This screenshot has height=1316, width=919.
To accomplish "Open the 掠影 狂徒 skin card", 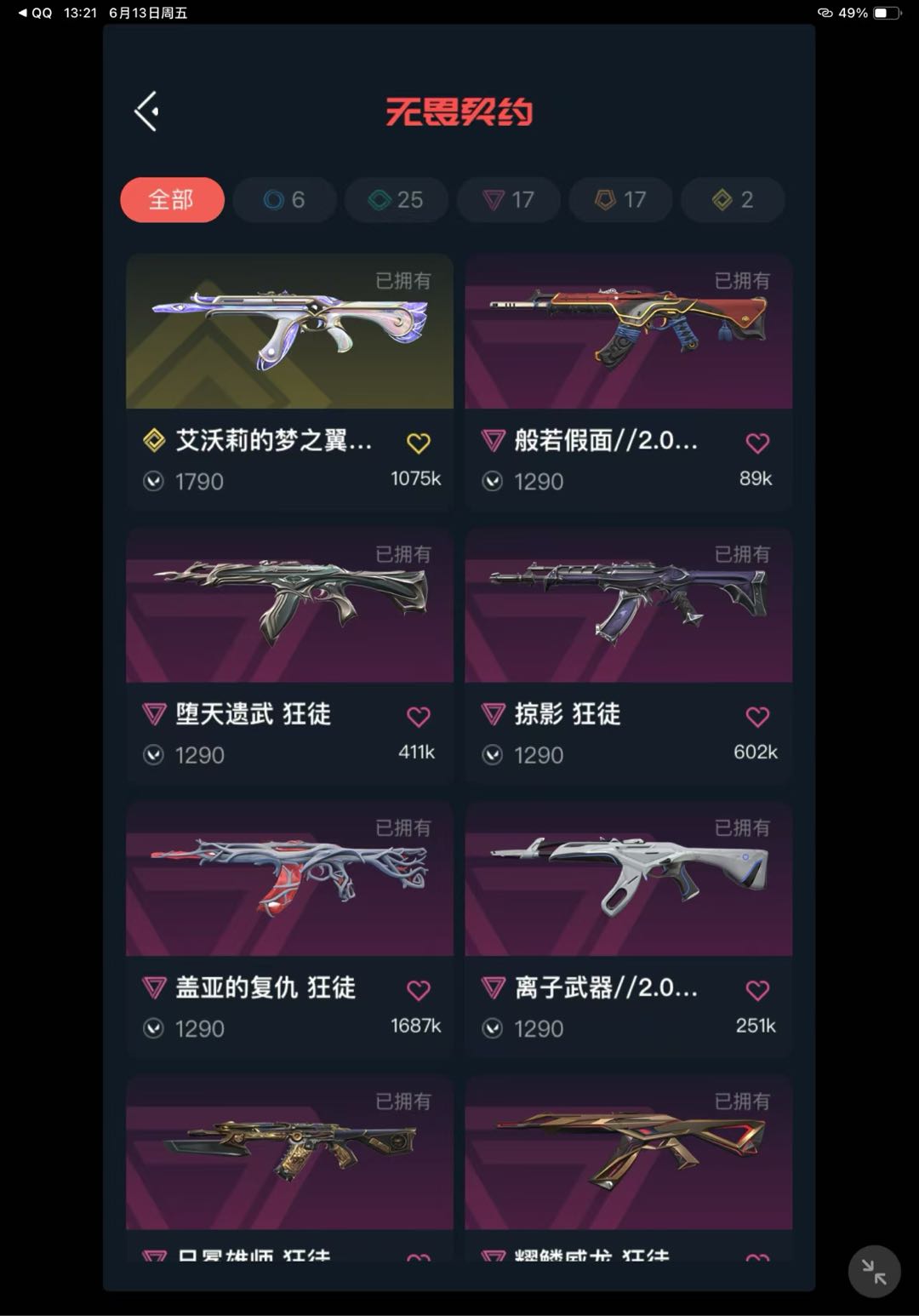I will (628, 606).
